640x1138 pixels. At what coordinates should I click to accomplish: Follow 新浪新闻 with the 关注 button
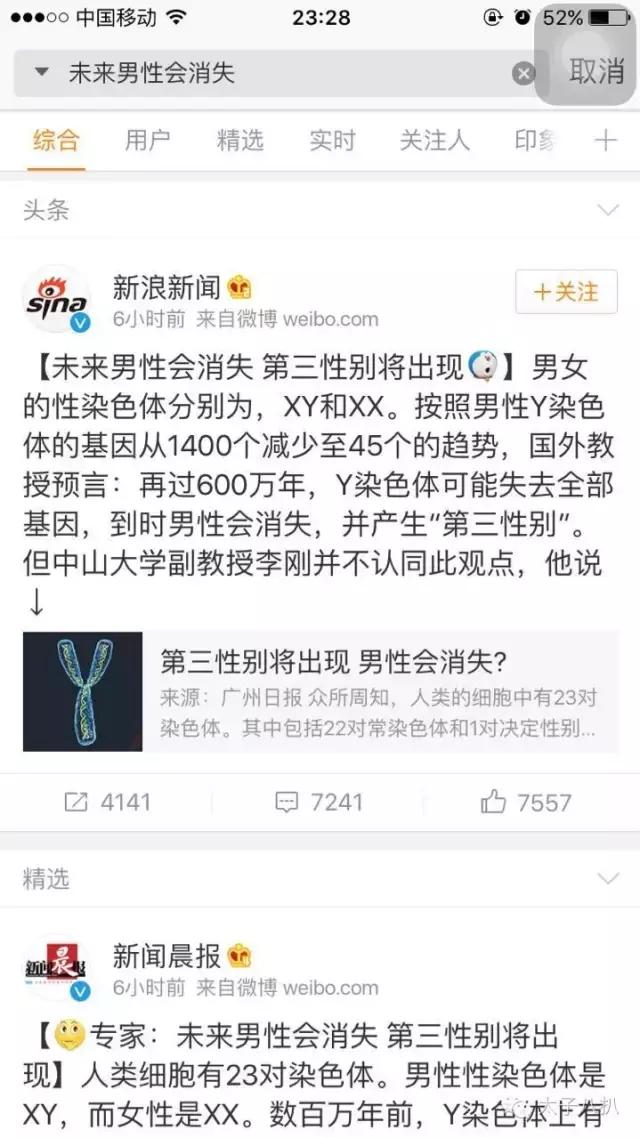[x=566, y=292]
